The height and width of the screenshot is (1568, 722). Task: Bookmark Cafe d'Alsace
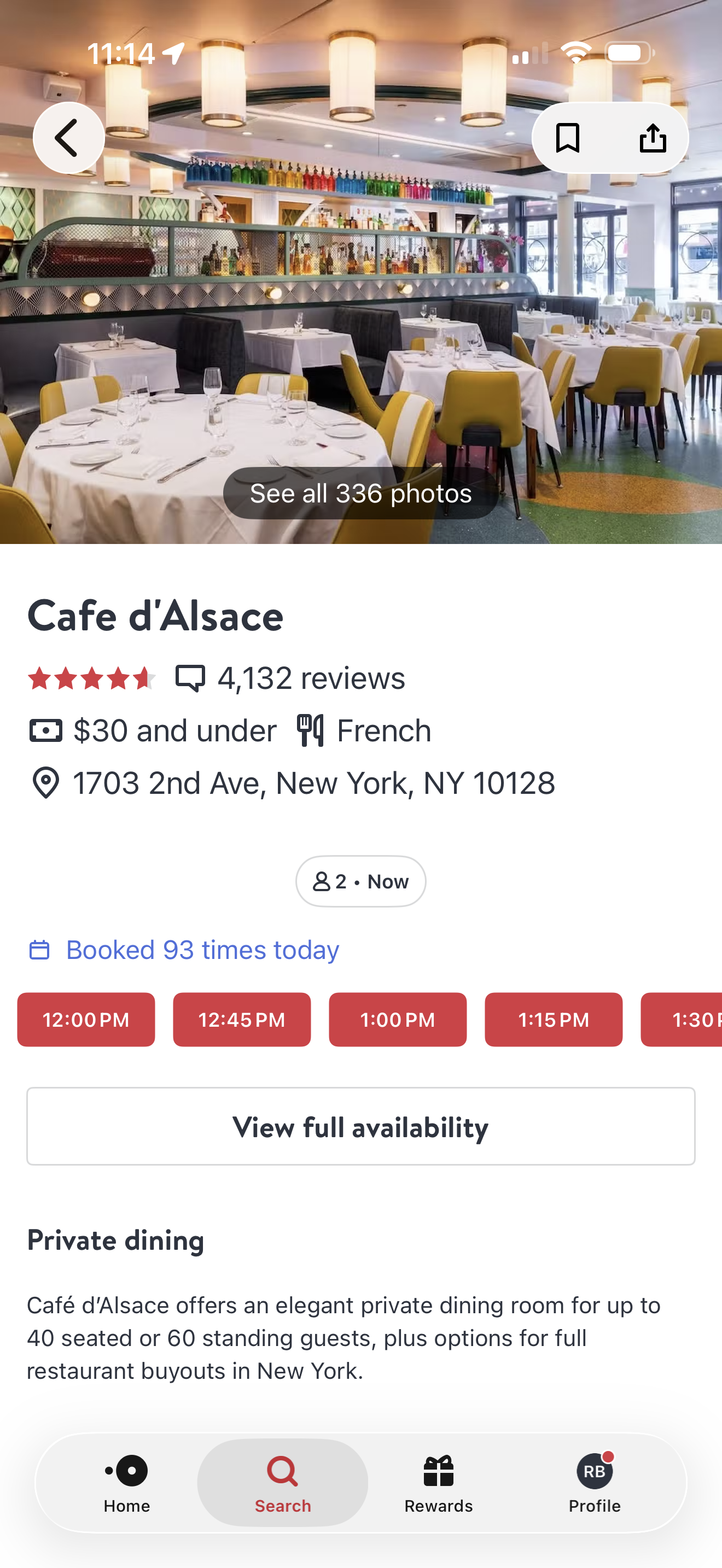[x=567, y=138]
